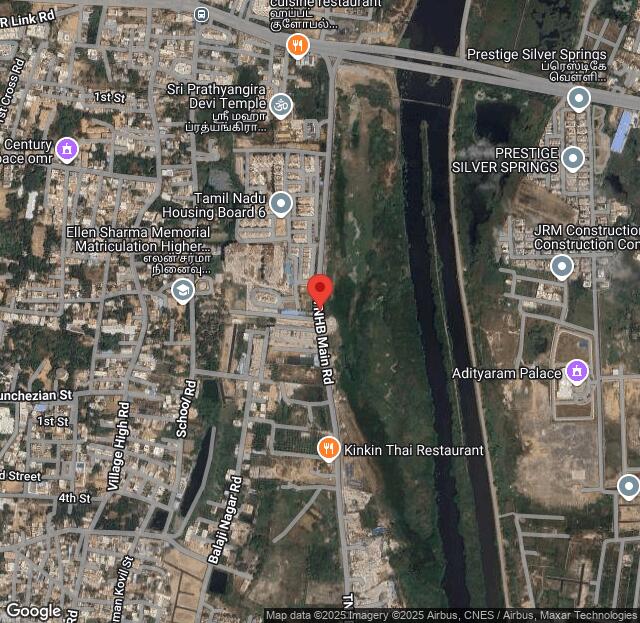Open the Century Space omr pin

pos(67,150)
